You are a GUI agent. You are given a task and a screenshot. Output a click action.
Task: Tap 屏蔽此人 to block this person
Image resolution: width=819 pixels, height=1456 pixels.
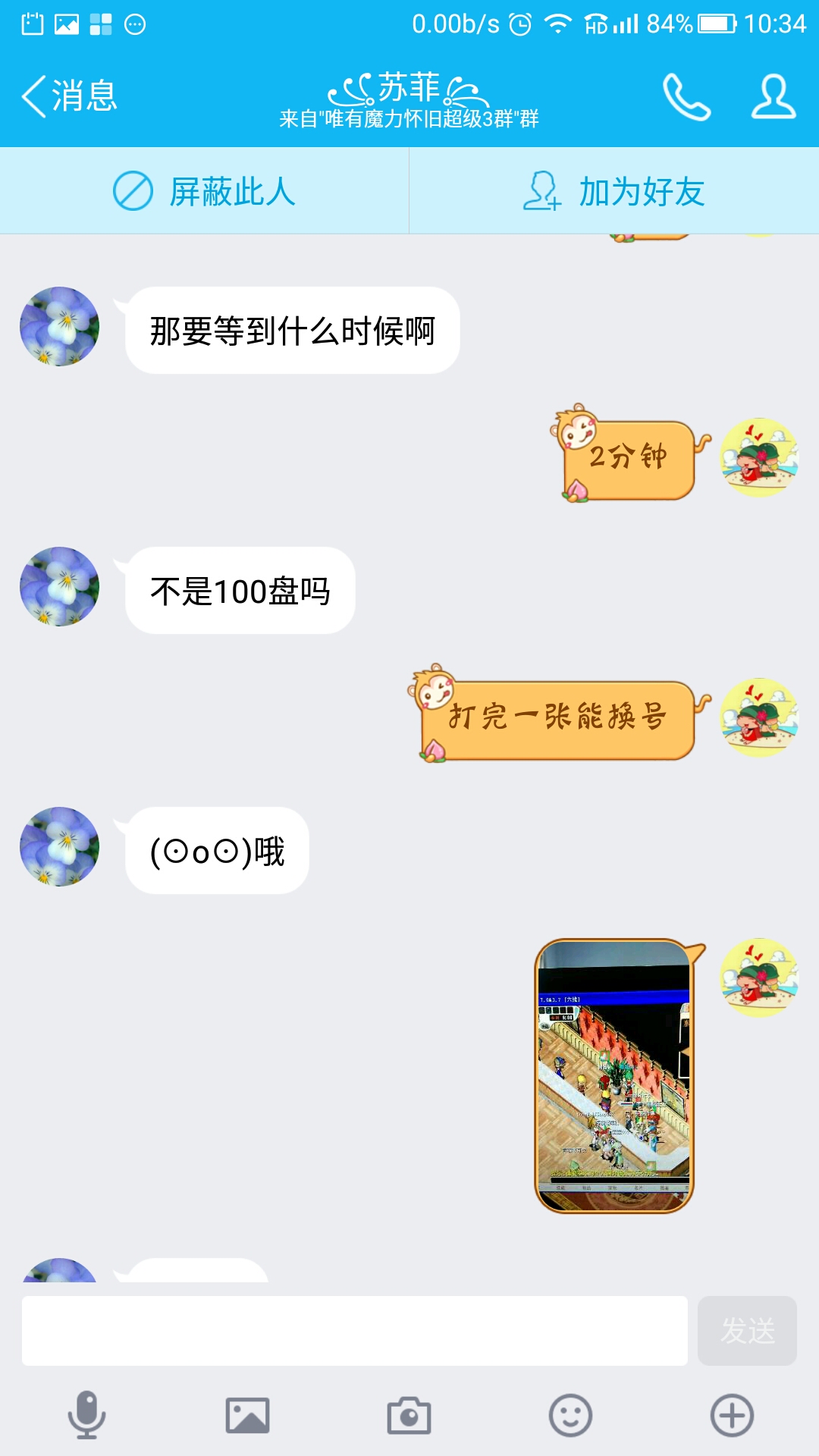pyautogui.click(x=205, y=191)
